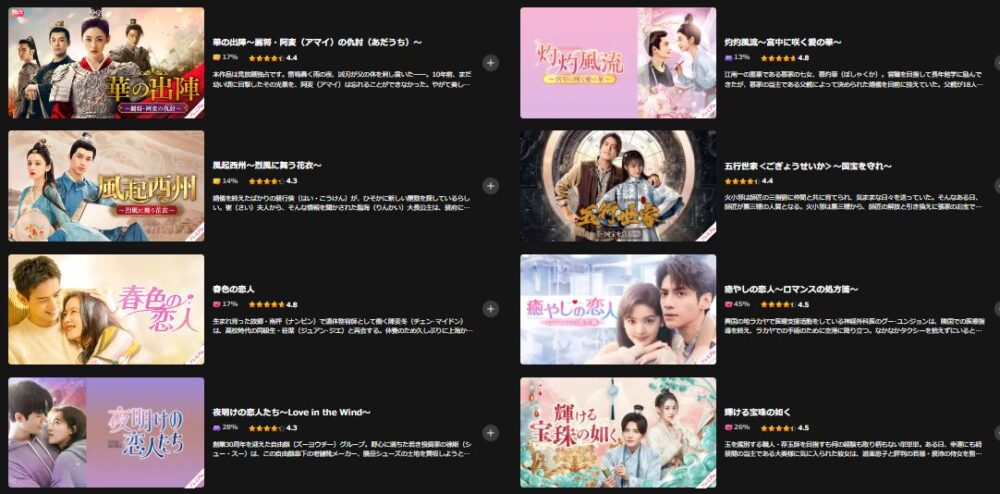Open the 夜明けの恋人たち drama thumbnail

[106, 432]
